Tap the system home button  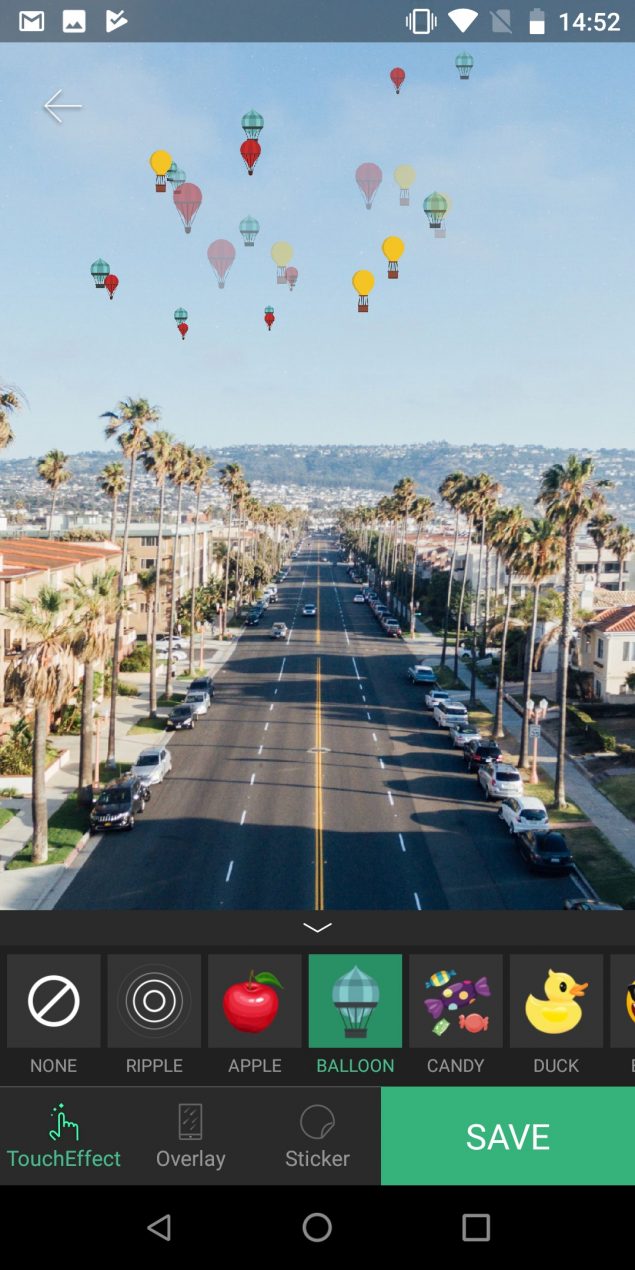coord(317,1227)
